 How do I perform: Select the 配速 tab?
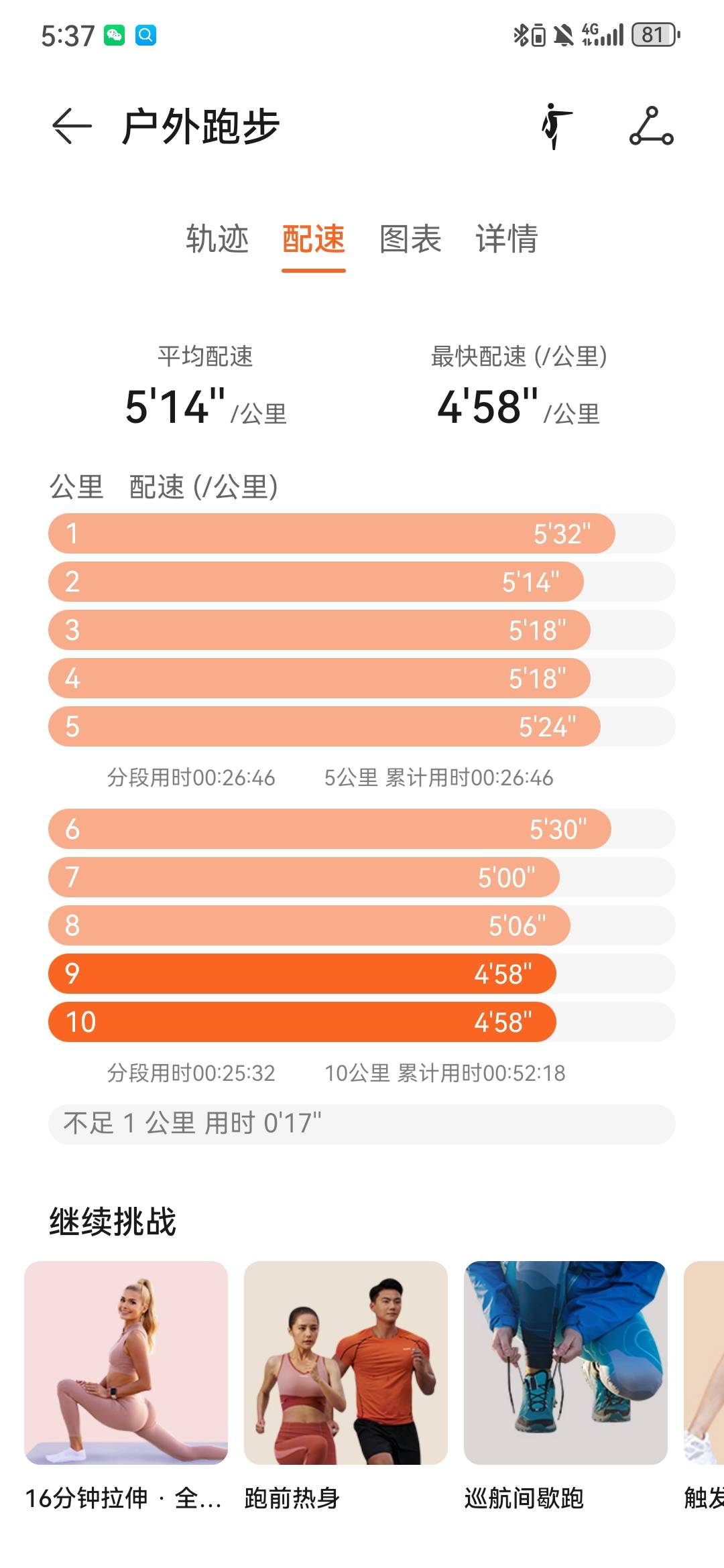pyautogui.click(x=313, y=239)
